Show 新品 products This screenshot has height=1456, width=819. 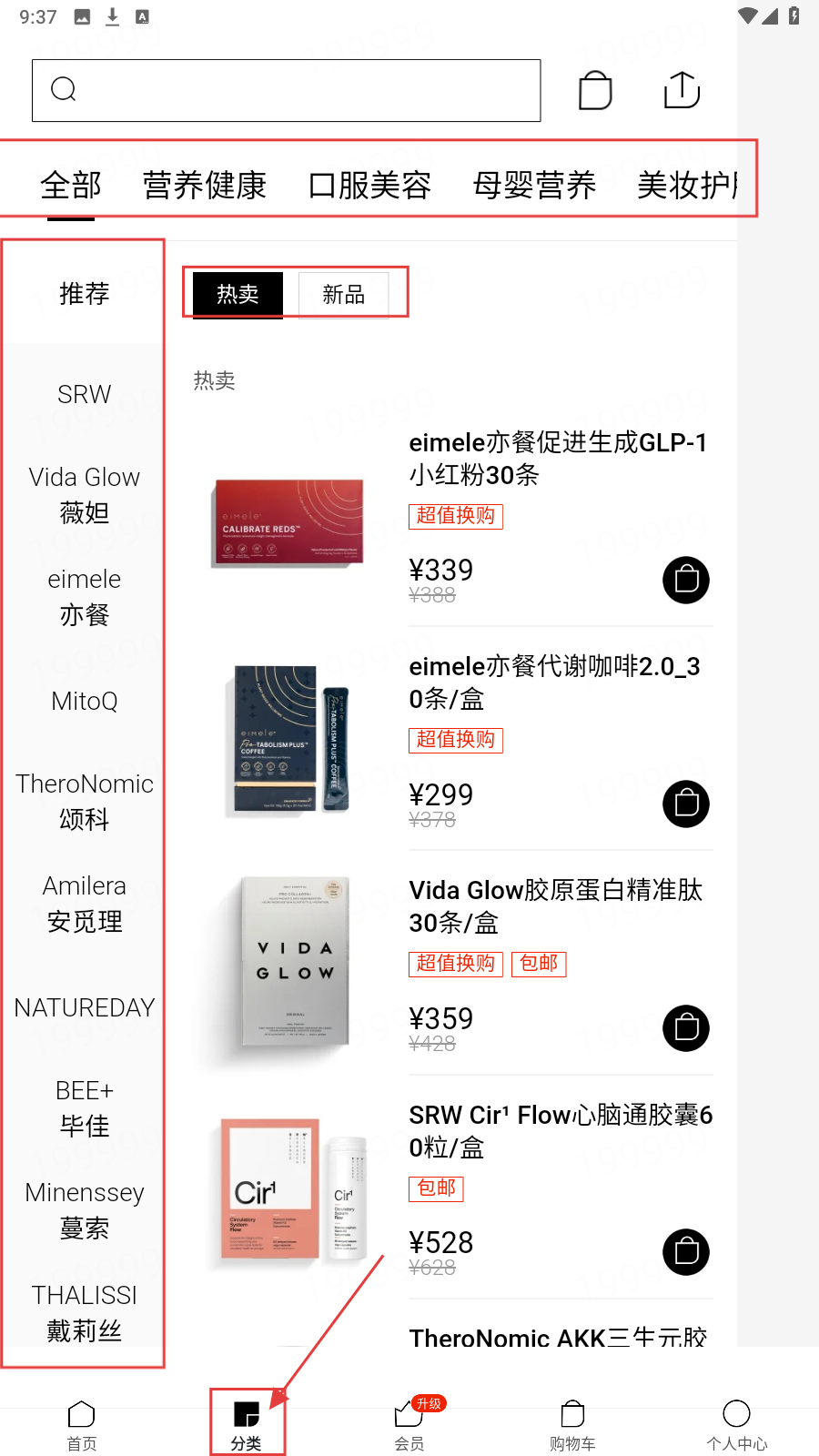[x=343, y=294]
